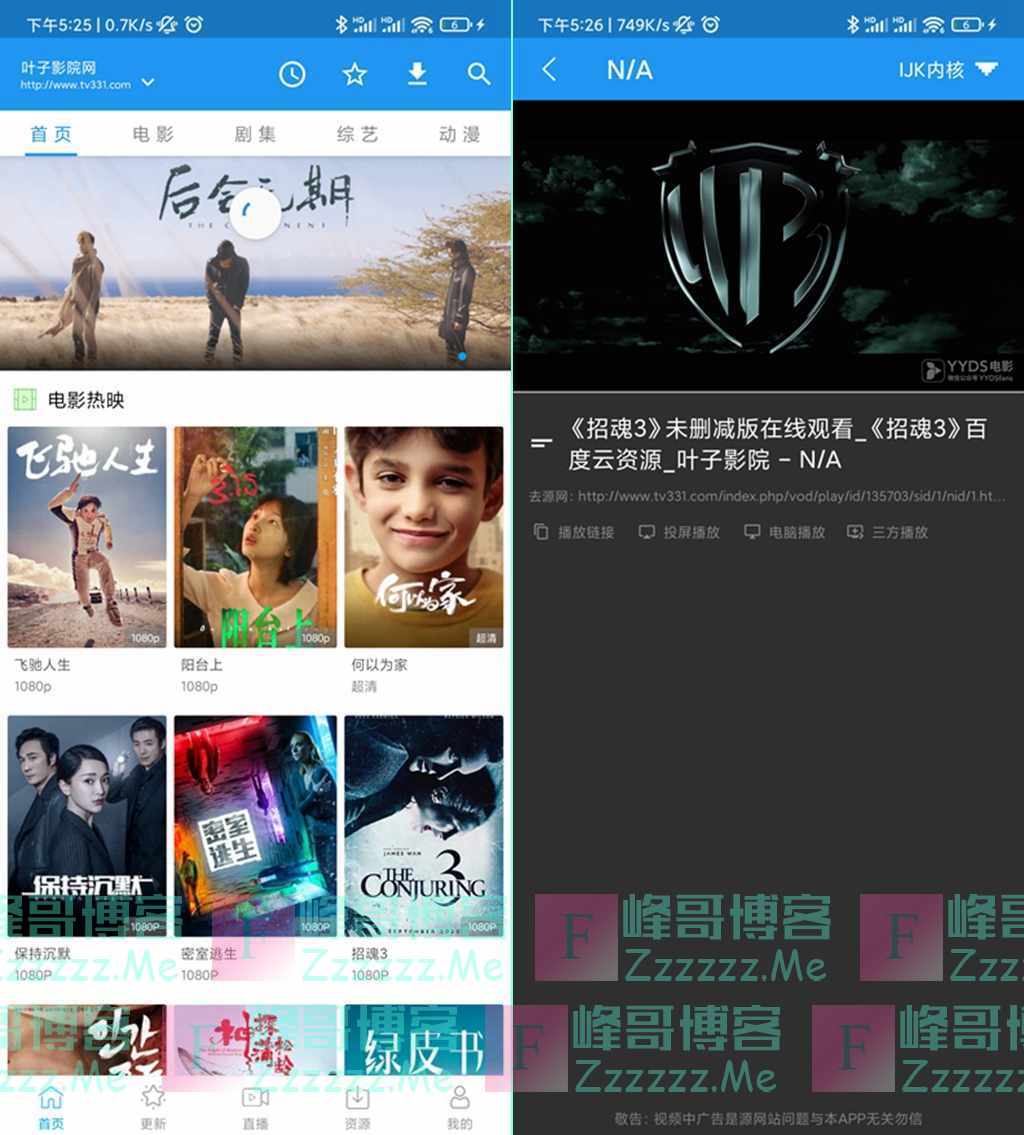
Task: Go back from the N/A player page
Action: coord(549,69)
